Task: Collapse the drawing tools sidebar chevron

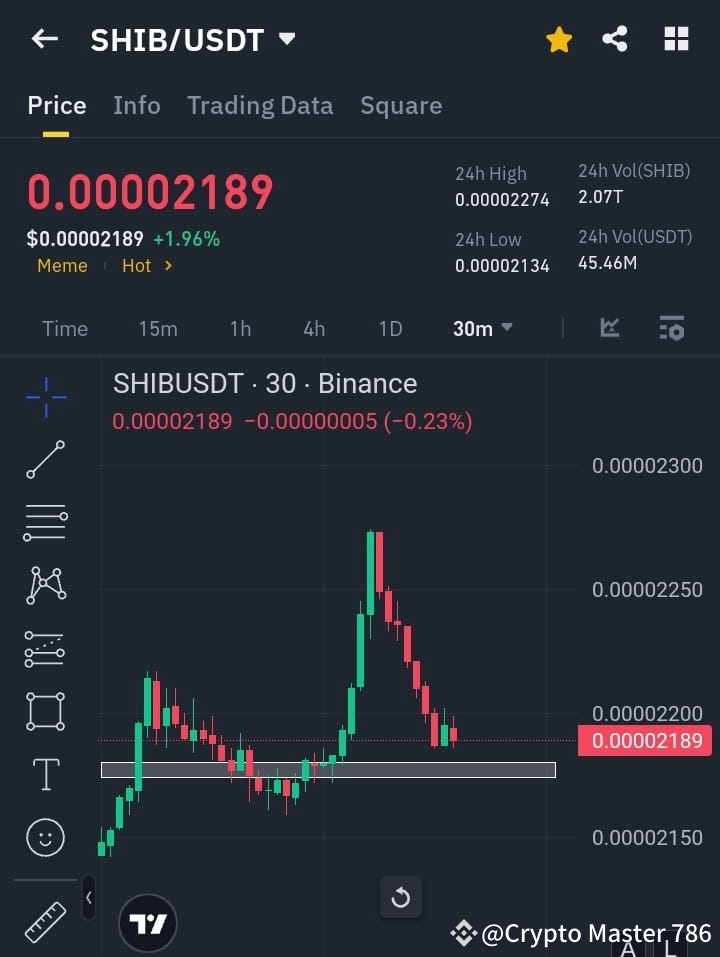Action: click(x=88, y=898)
